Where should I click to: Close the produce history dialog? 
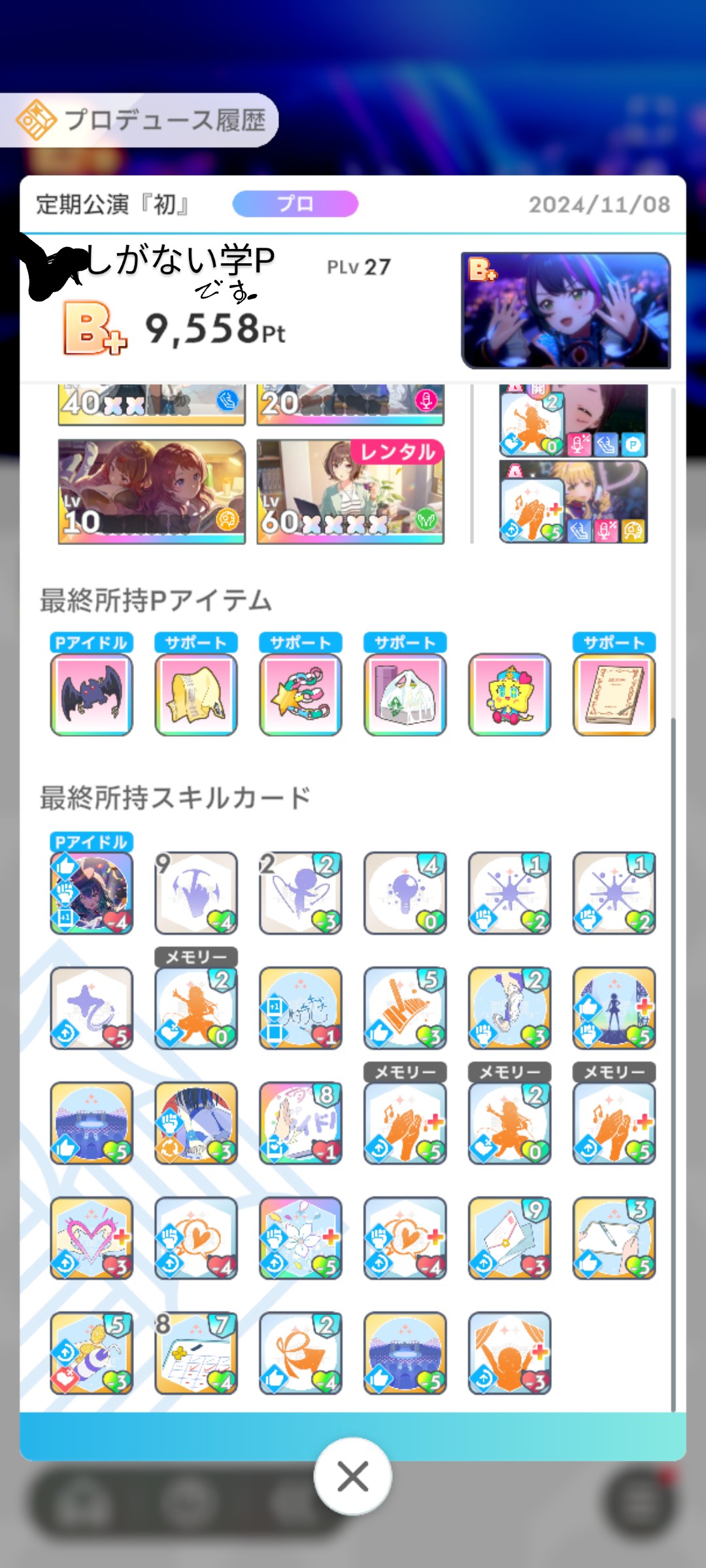353,1476
